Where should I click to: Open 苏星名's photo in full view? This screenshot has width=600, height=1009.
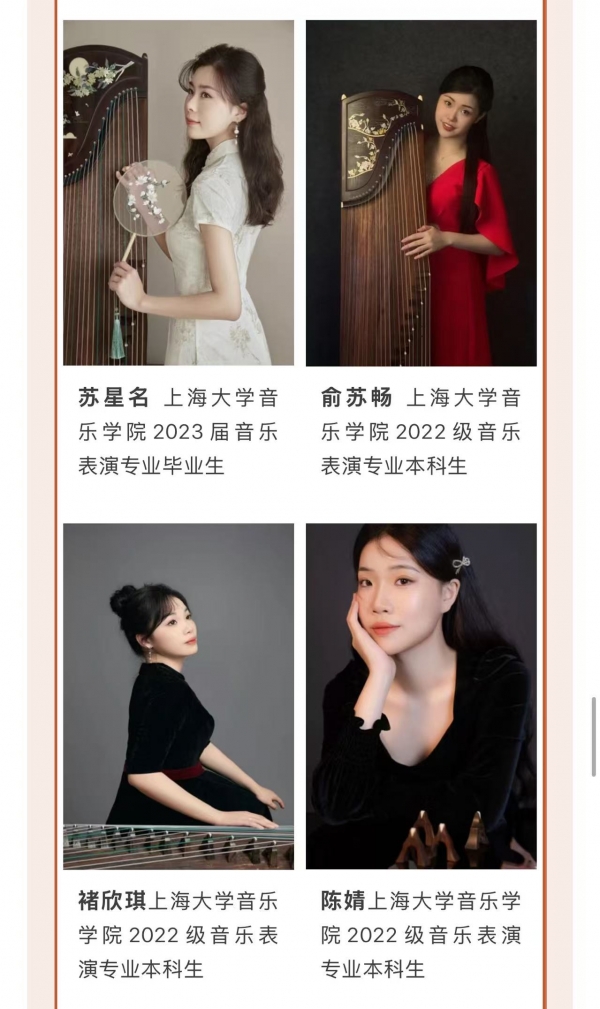[178, 192]
